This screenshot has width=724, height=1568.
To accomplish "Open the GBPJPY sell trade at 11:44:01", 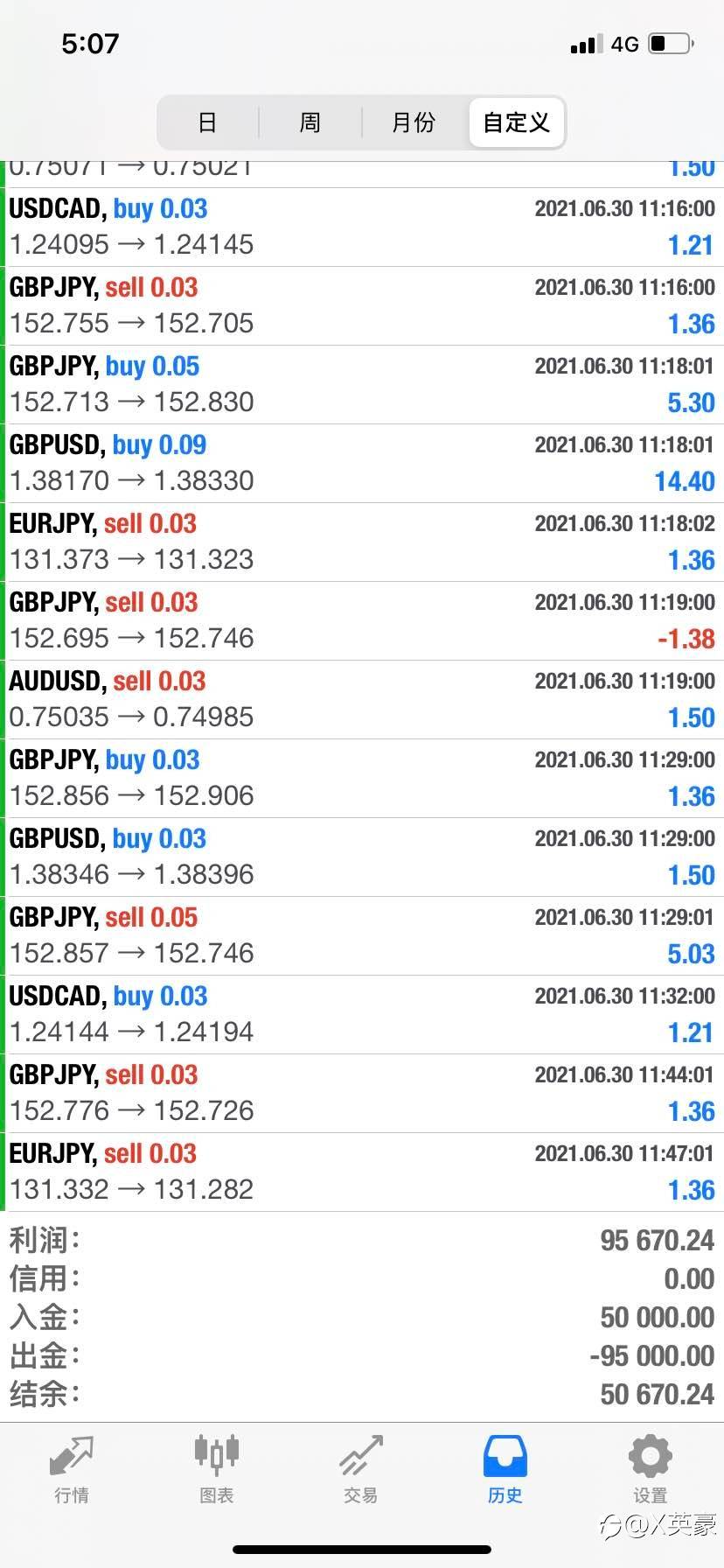I will 362,1093.
